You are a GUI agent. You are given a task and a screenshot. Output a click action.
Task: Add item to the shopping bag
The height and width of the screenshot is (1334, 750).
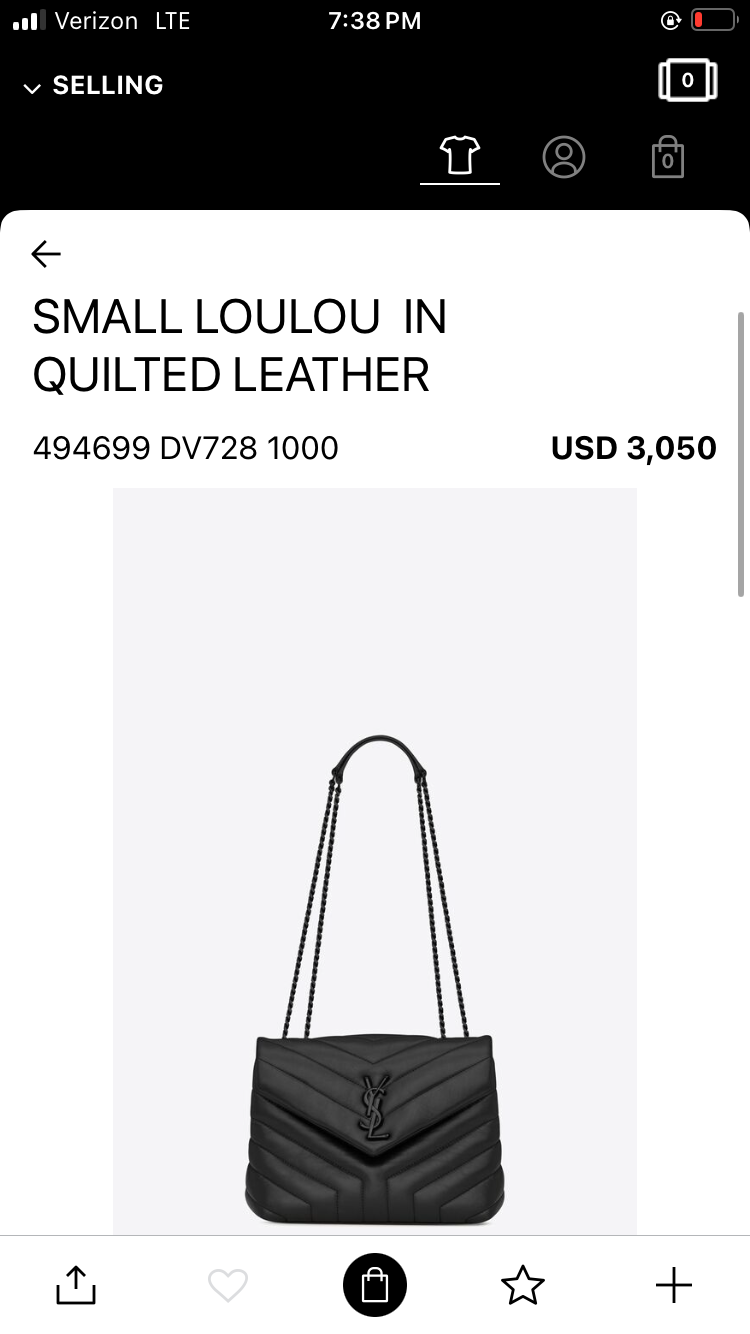(375, 1285)
